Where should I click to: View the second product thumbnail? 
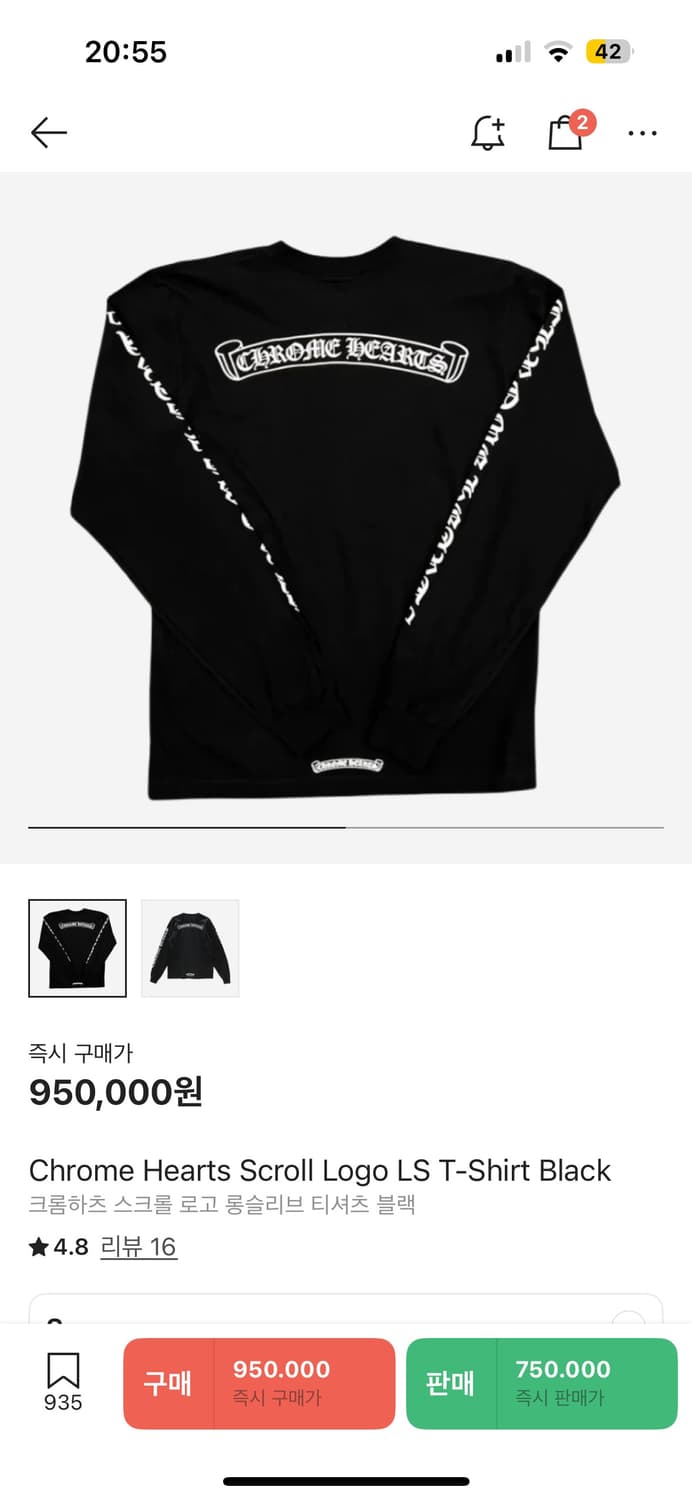[x=190, y=948]
